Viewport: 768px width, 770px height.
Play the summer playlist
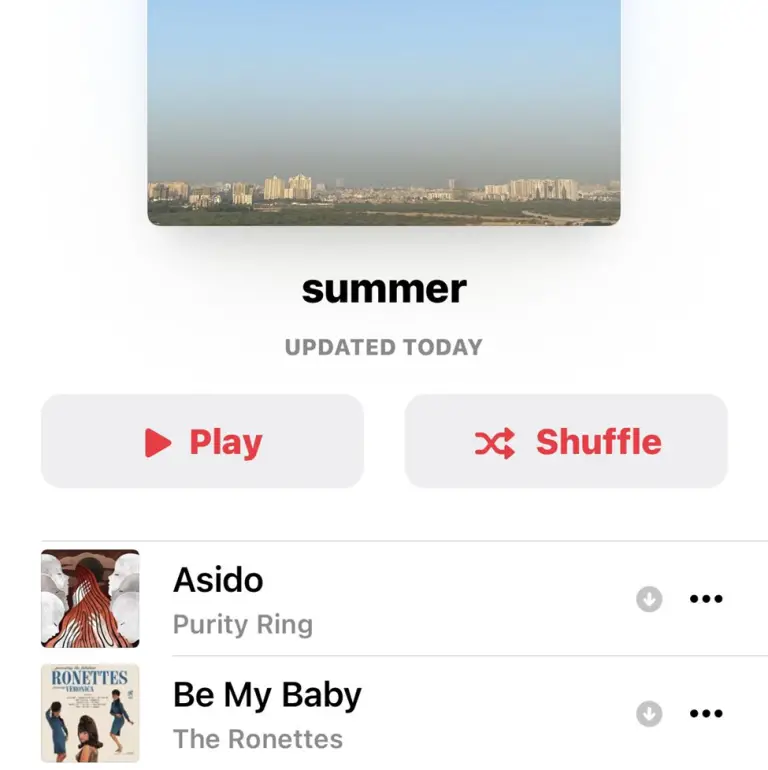(x=202, y=442)
